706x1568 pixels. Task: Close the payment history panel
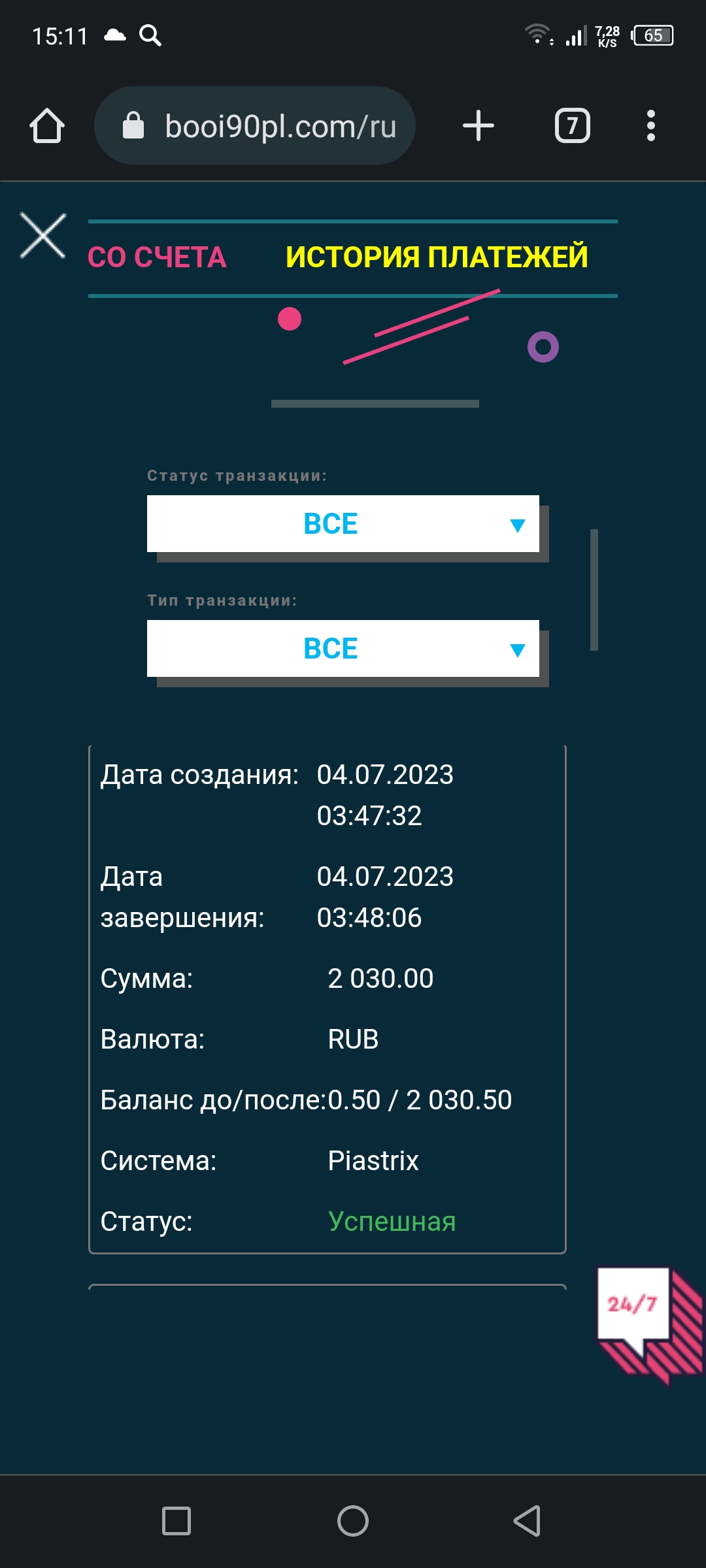[42, 235]
